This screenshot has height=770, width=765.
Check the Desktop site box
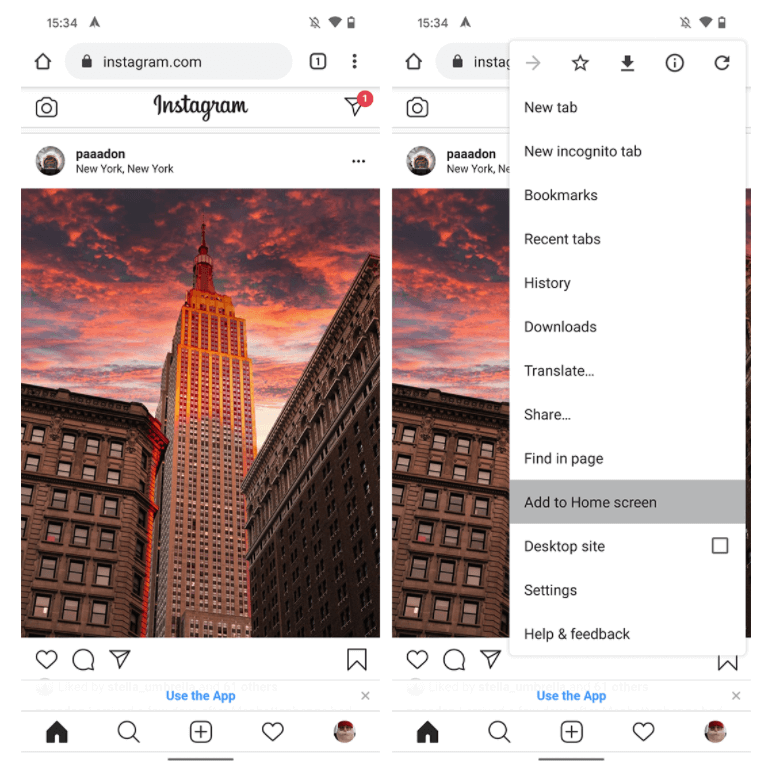(720, 546)
